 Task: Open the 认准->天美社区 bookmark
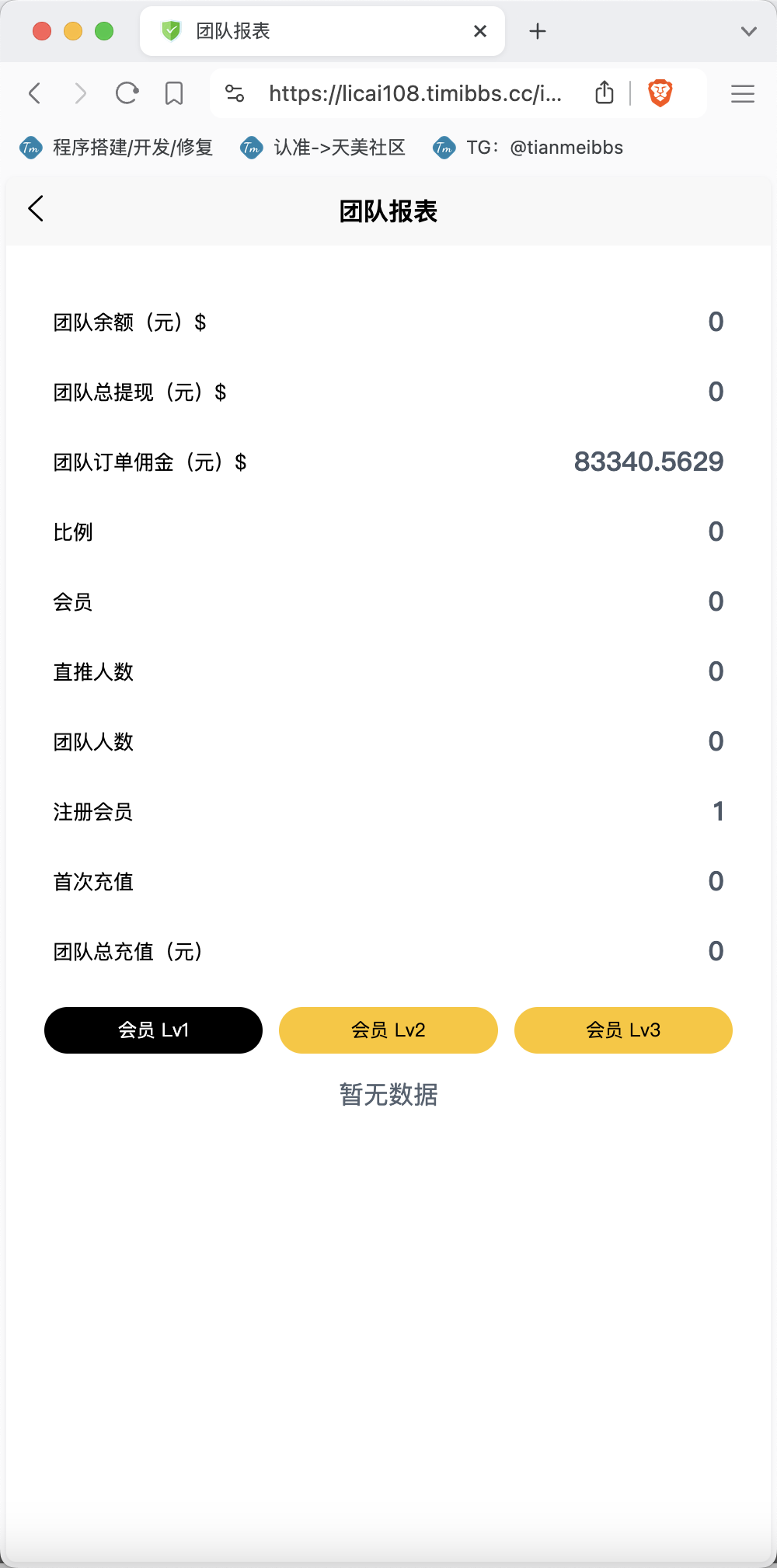point(323,148)
